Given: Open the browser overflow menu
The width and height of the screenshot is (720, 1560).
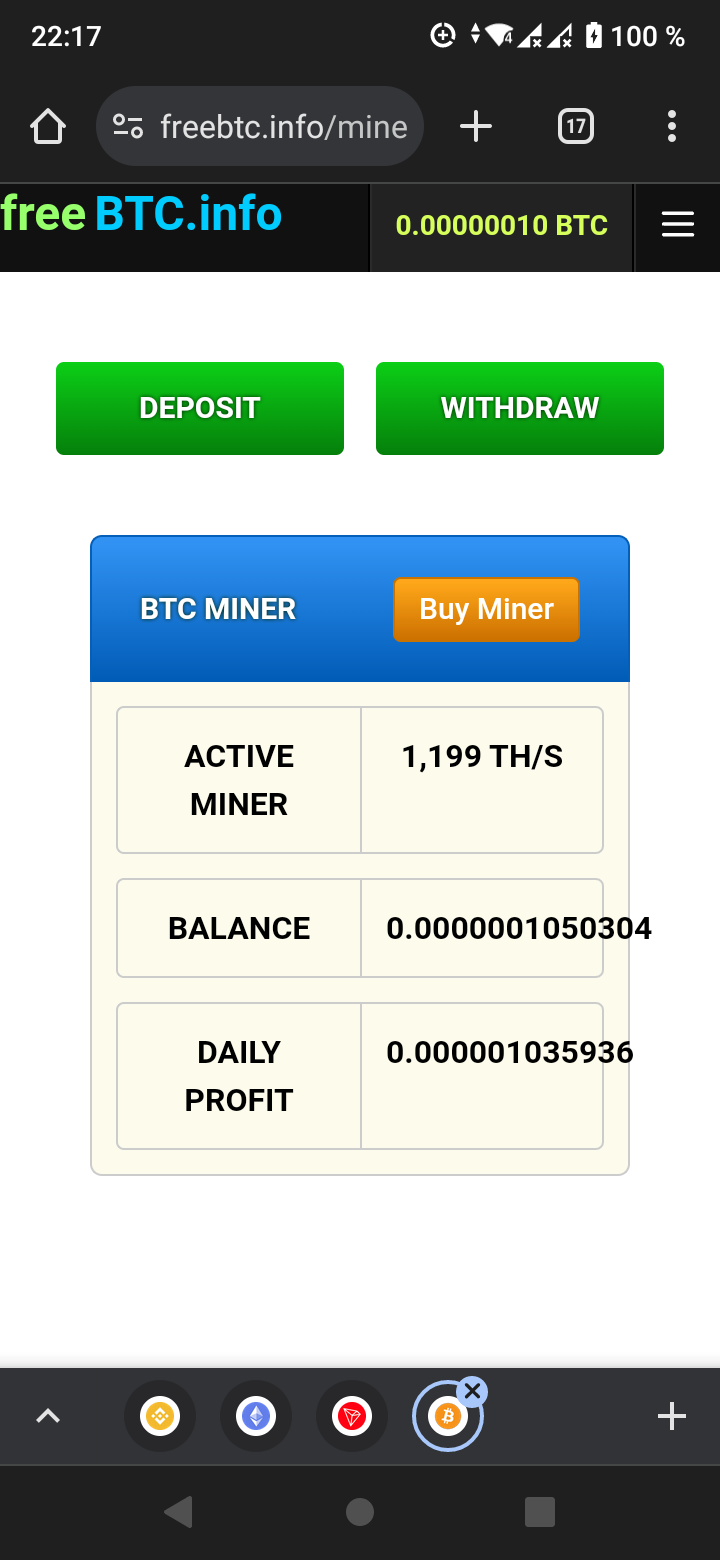Looking at the screenshot, I should point(672,127).
